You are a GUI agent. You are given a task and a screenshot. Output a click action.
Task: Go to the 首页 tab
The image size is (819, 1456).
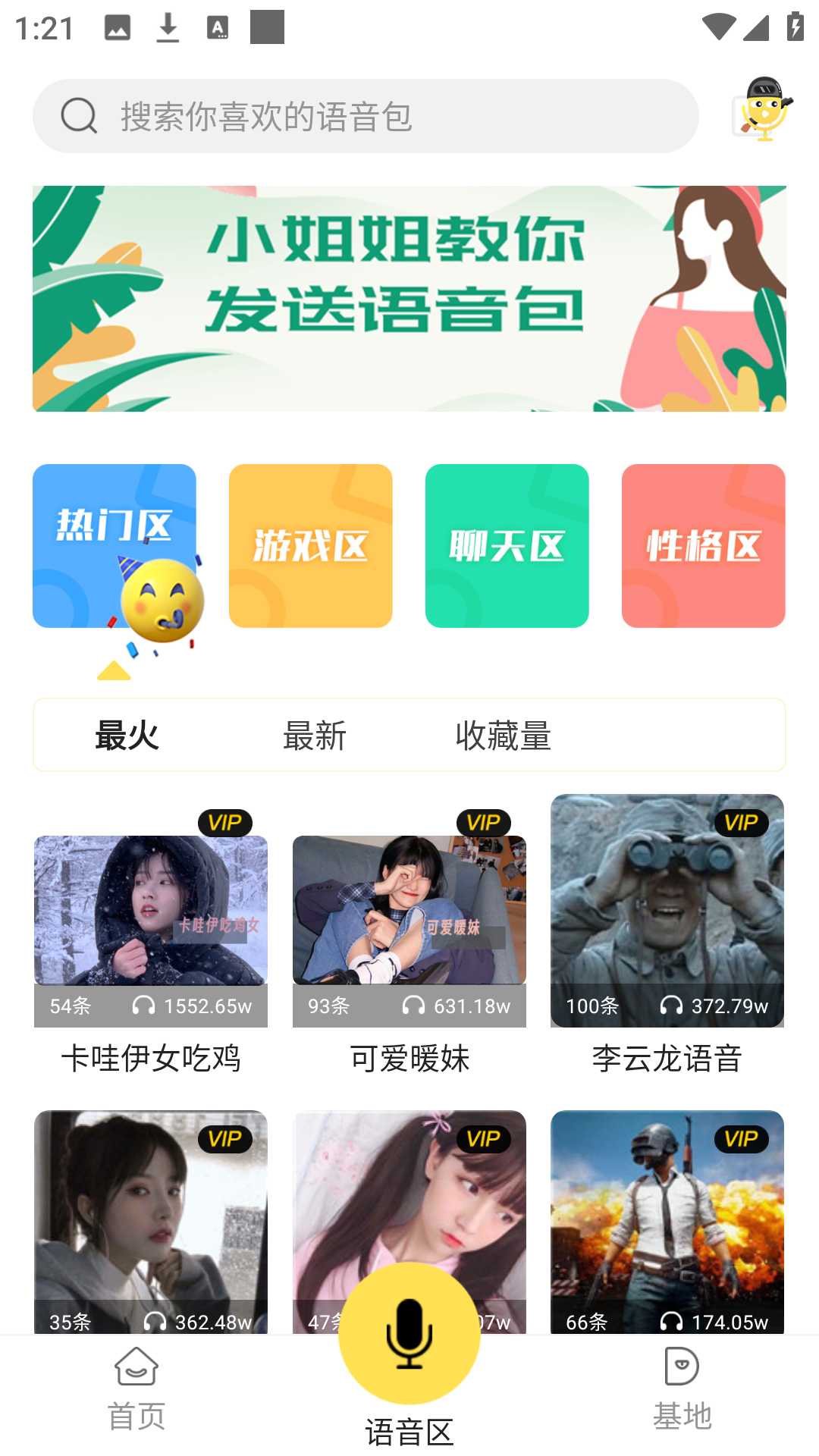(136, 1389)
